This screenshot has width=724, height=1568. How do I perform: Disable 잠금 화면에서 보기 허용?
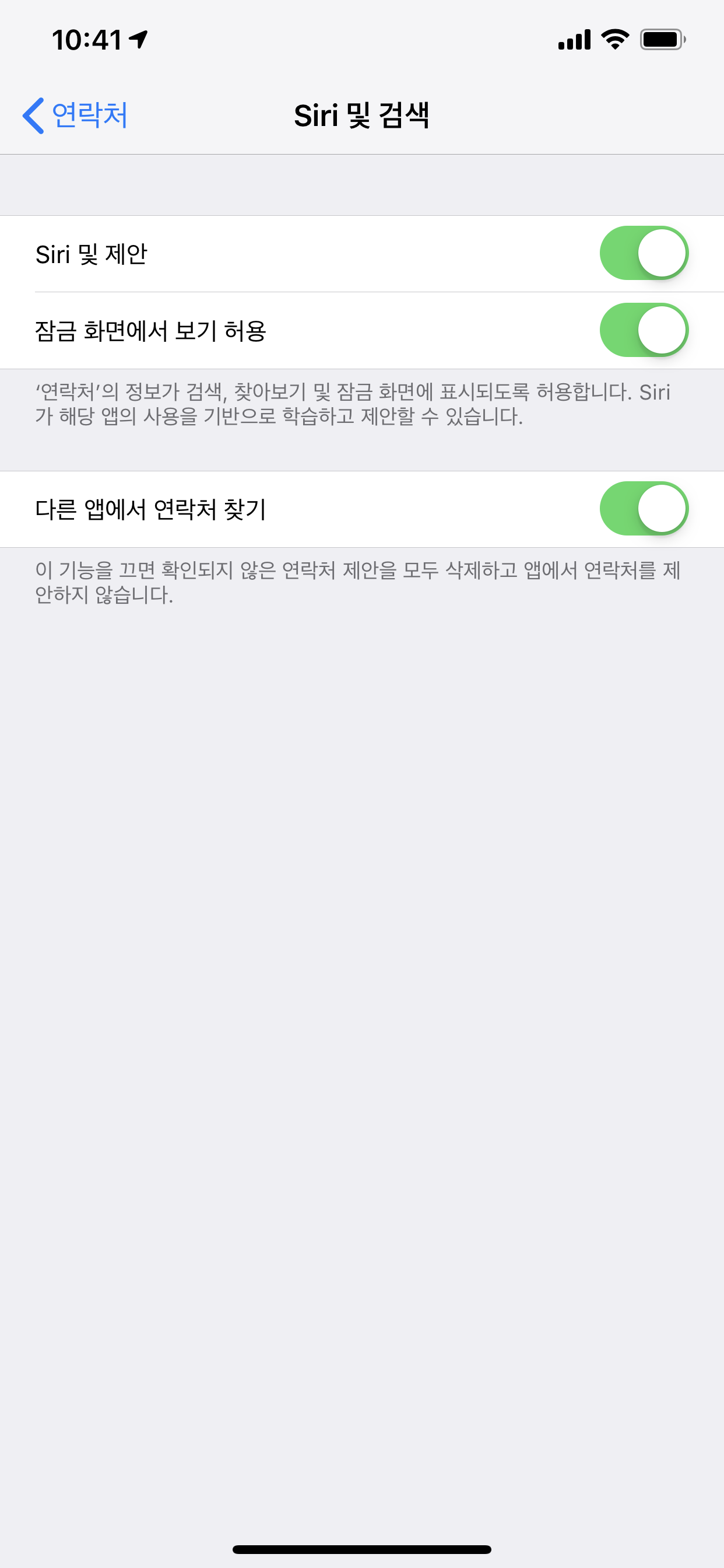coord(643,330)
